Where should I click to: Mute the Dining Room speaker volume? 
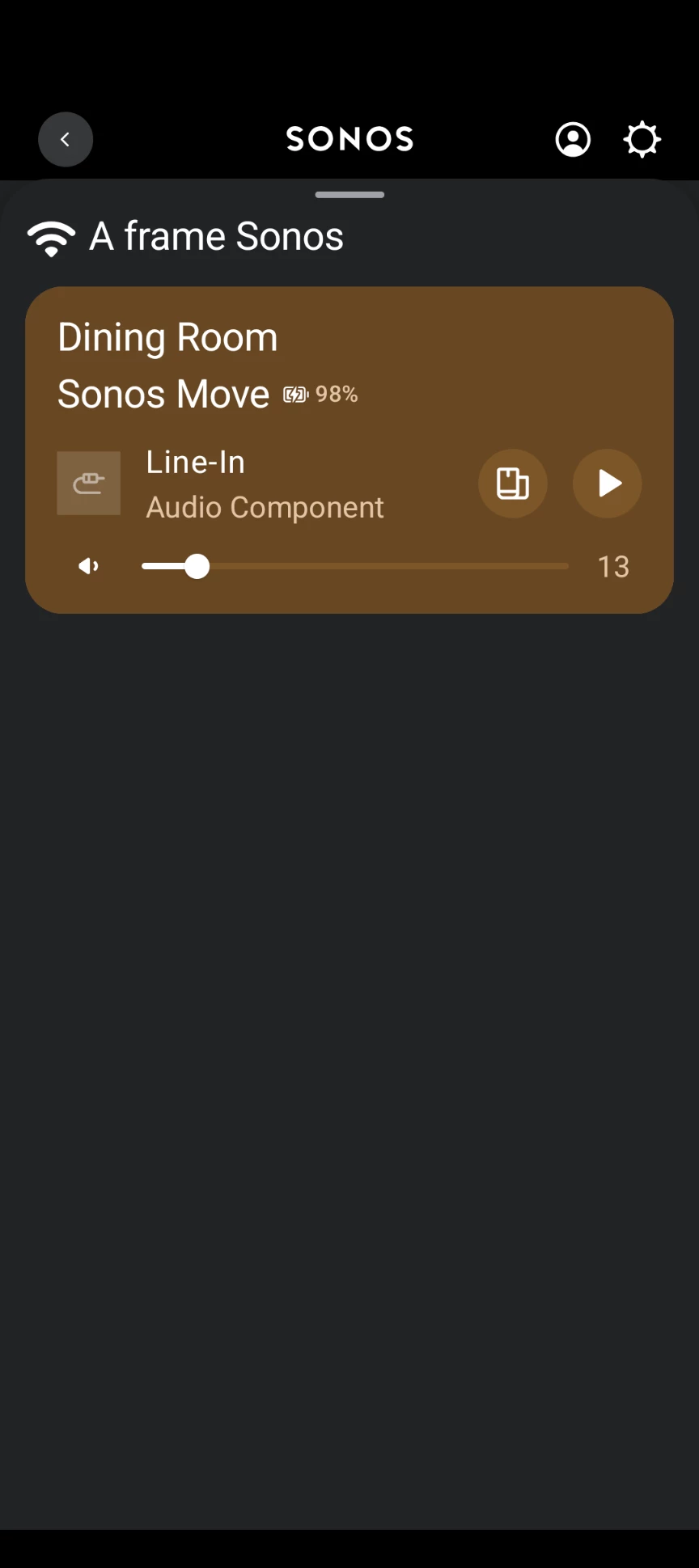[x=88, y=567]
